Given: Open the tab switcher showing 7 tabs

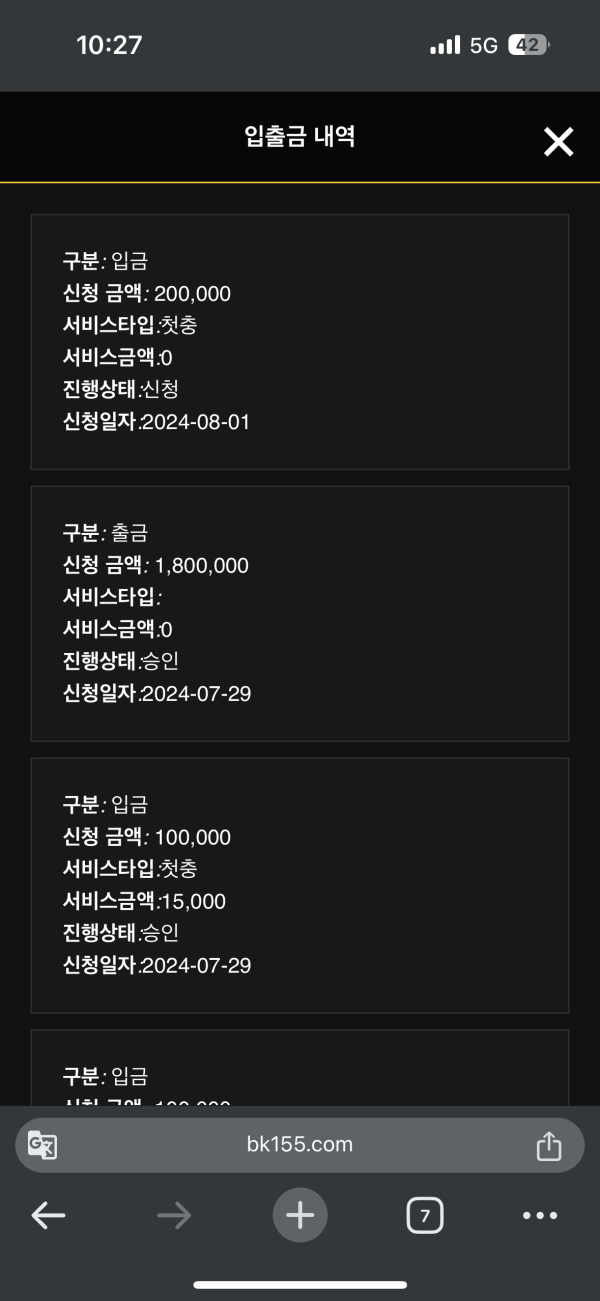Looking at the screenshot, I should point(425,1216).
